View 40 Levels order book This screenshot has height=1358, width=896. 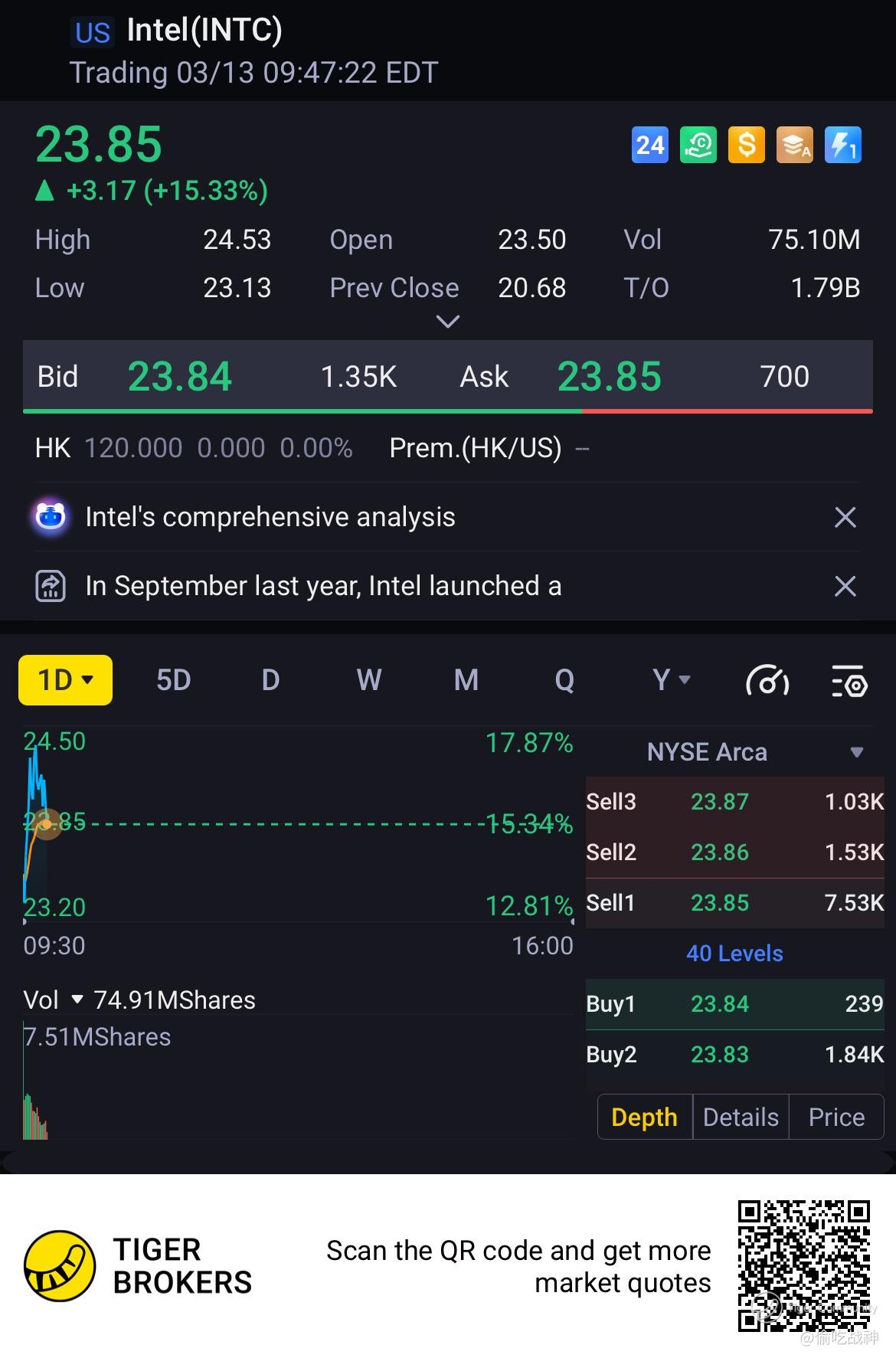point(734,954)
